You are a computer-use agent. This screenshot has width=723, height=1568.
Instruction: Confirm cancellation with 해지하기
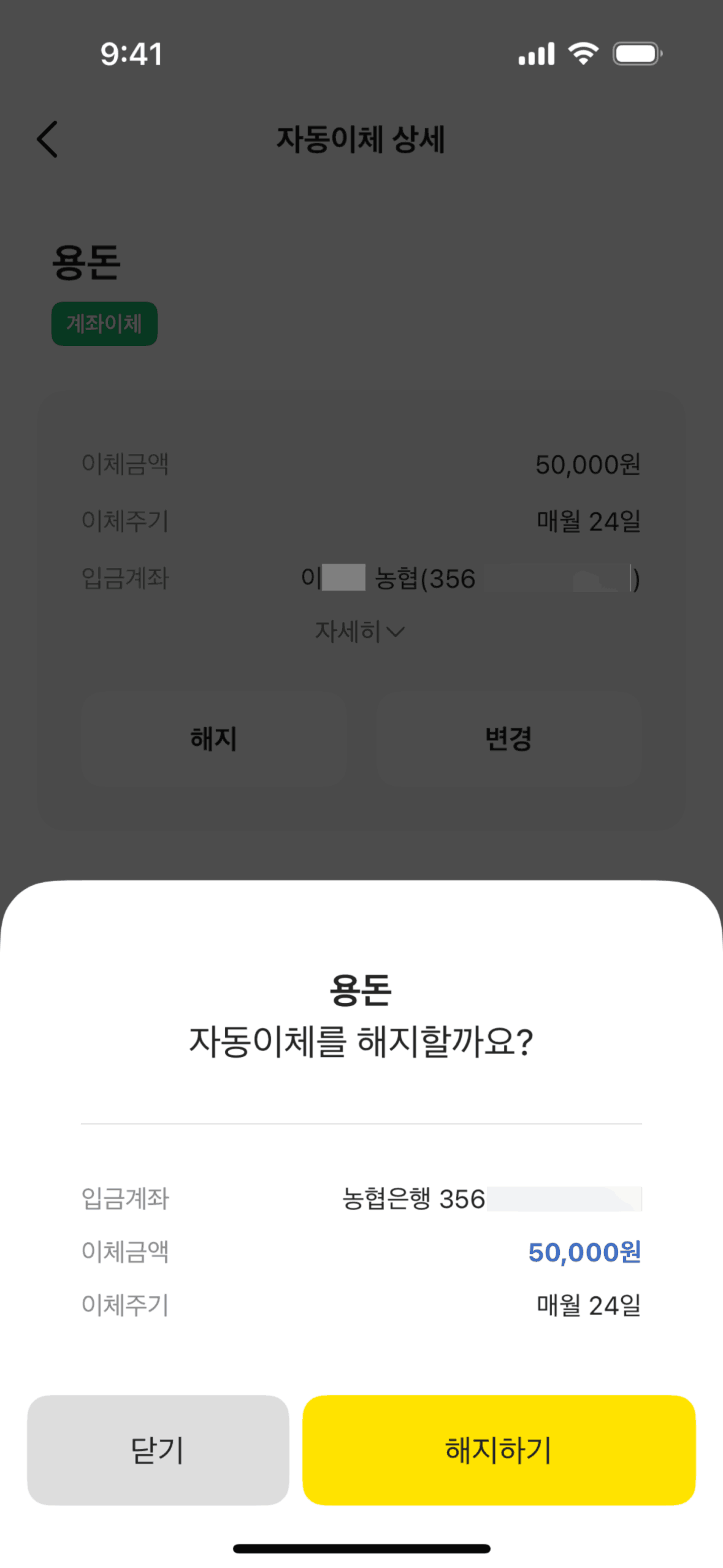[x=499, y=1449]
